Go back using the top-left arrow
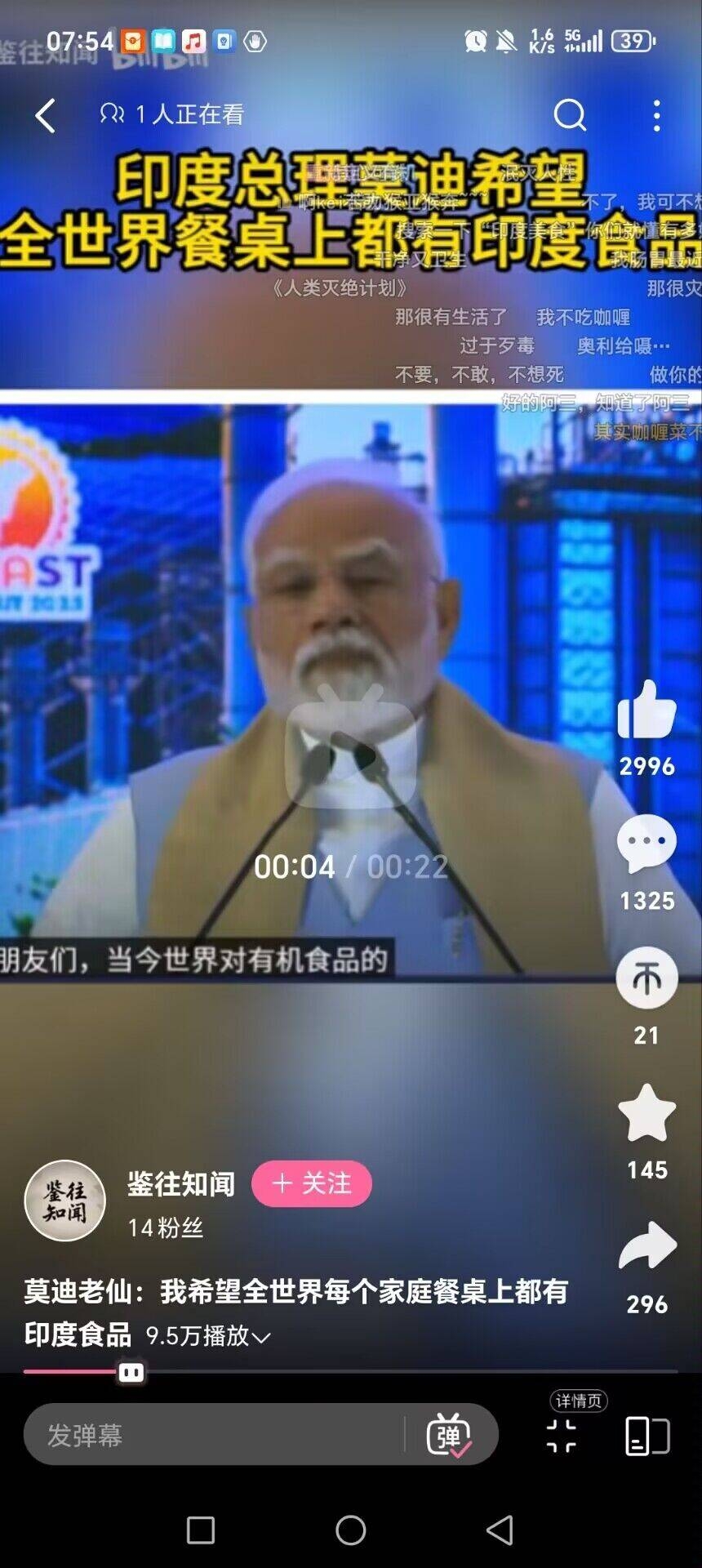The image size is (702, 1568). click(46, 115)
